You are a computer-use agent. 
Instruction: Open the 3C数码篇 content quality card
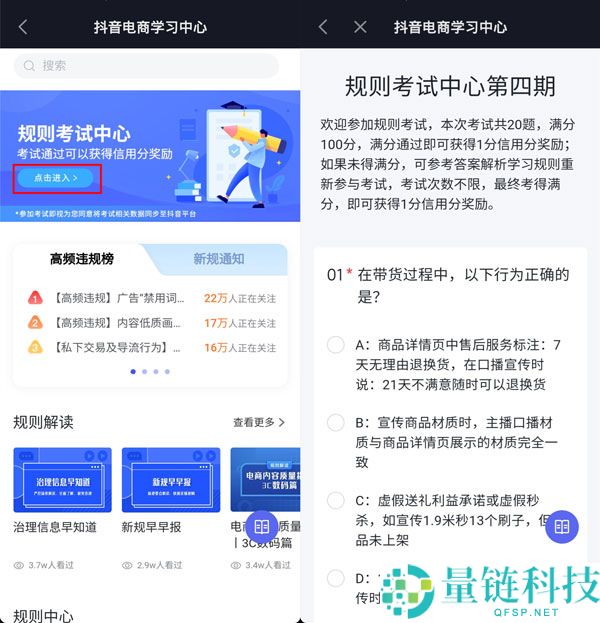(266, 481)
